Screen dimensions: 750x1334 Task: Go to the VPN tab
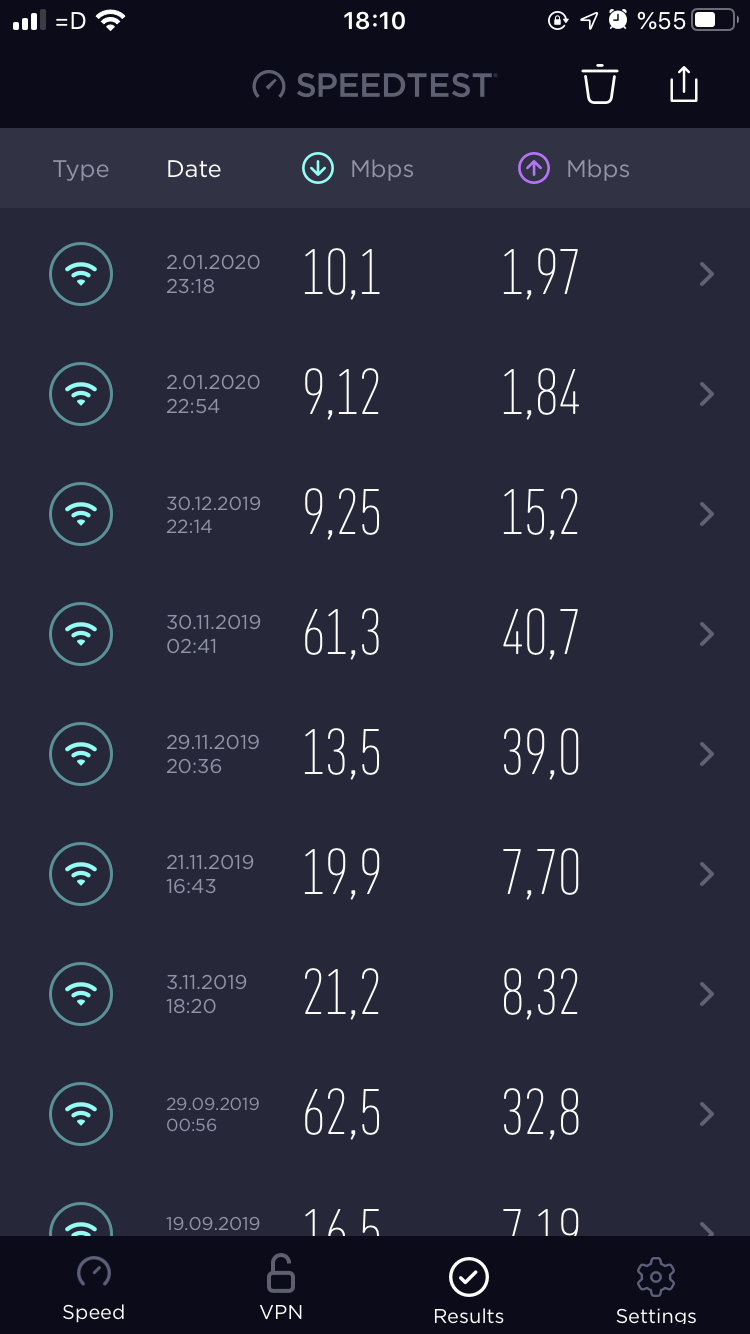281,1288
